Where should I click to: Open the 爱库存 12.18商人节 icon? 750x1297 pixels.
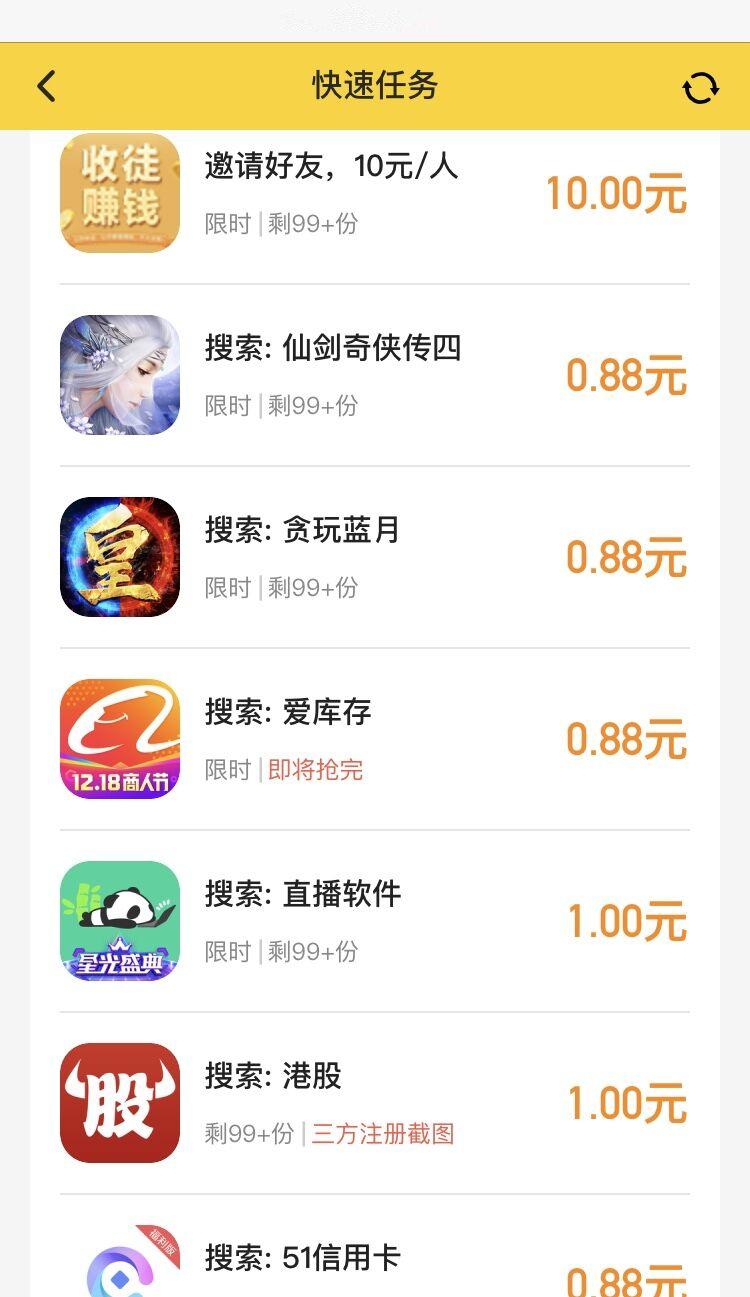click(119, 738)
